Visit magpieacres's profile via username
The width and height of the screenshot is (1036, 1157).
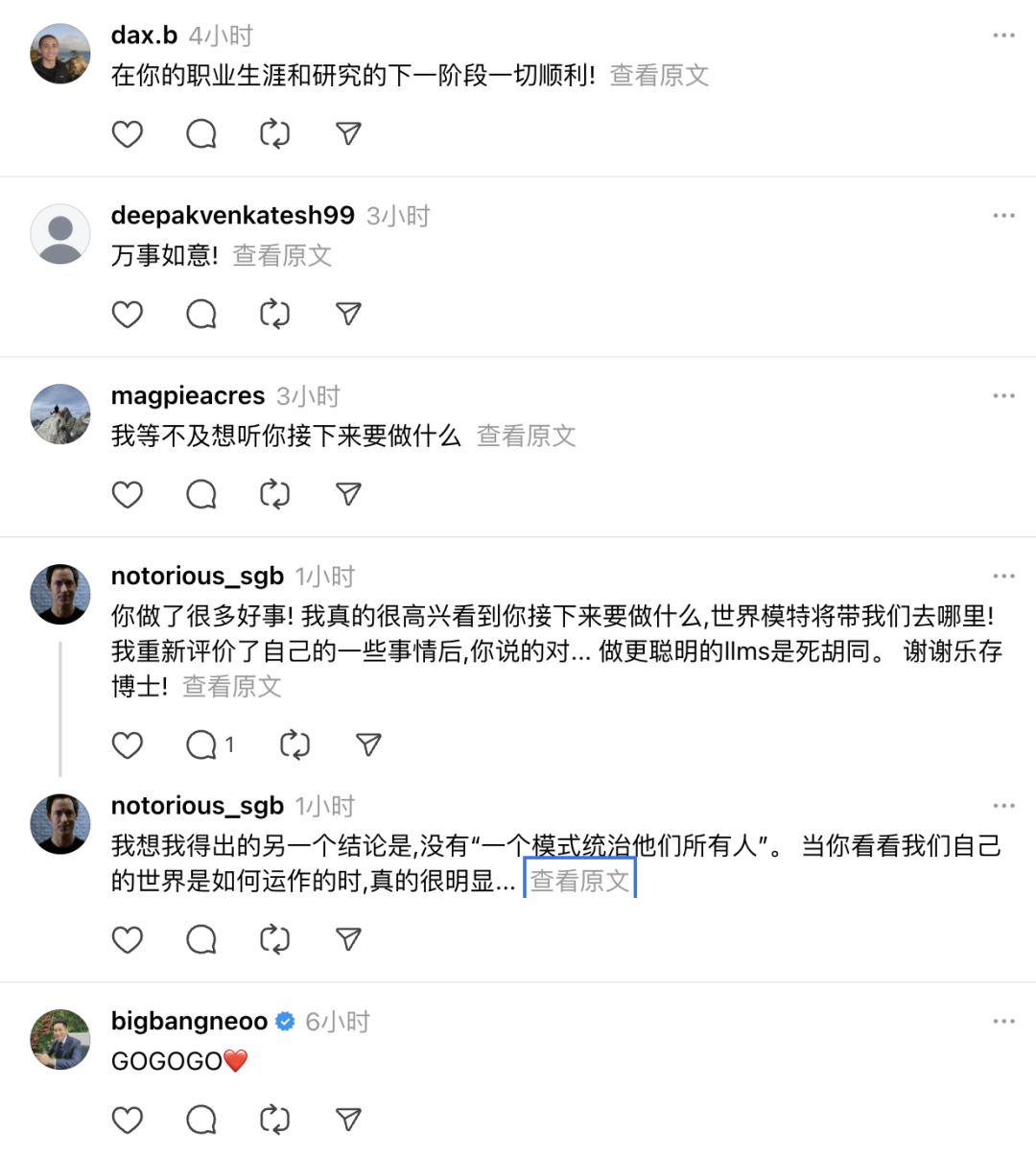click(x=188, y=396)
